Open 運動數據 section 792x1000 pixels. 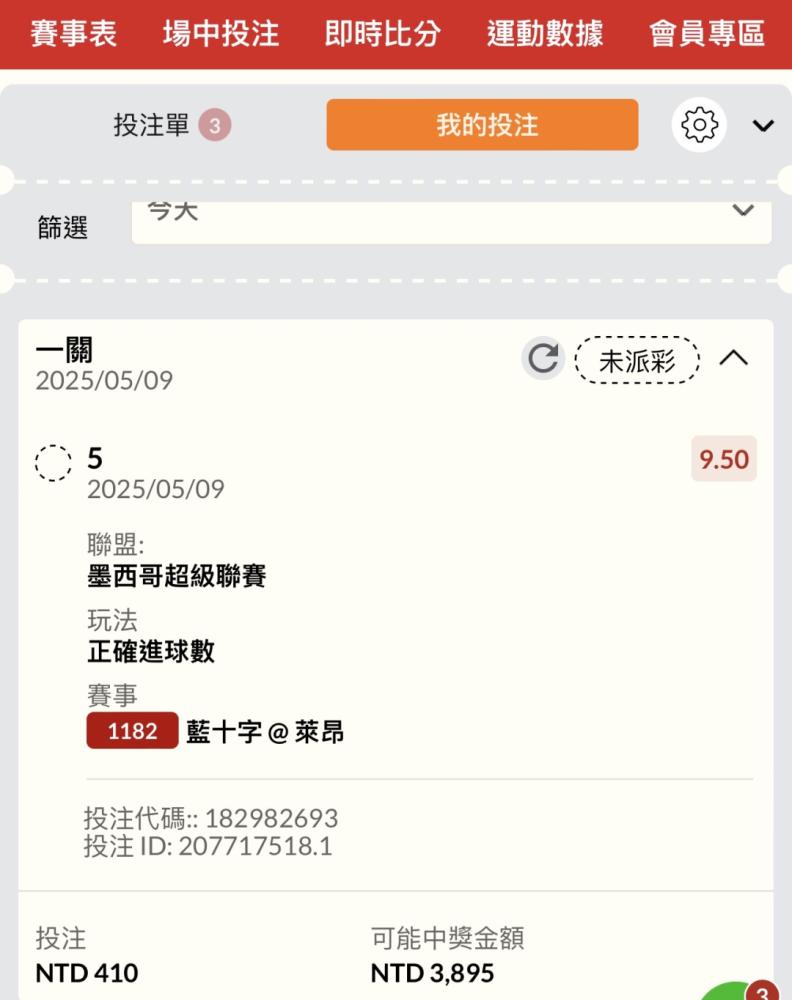(x=545, y=34)
